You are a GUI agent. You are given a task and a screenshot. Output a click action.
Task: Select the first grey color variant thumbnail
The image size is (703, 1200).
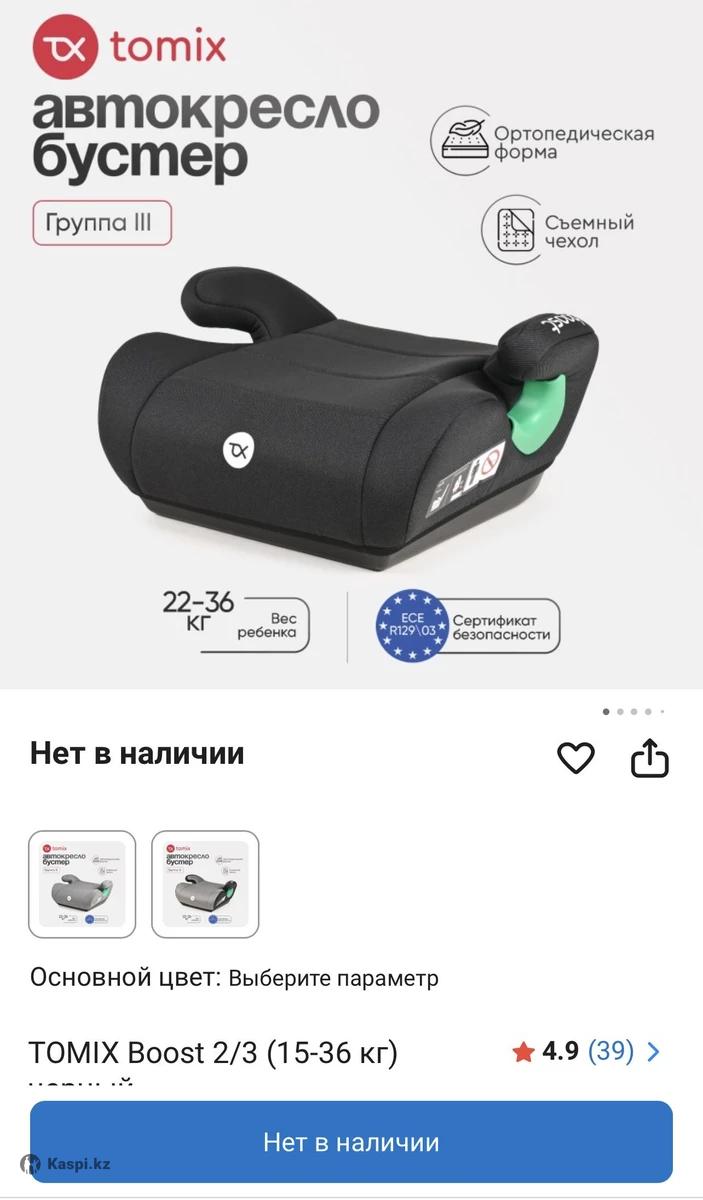pos(82,884)
